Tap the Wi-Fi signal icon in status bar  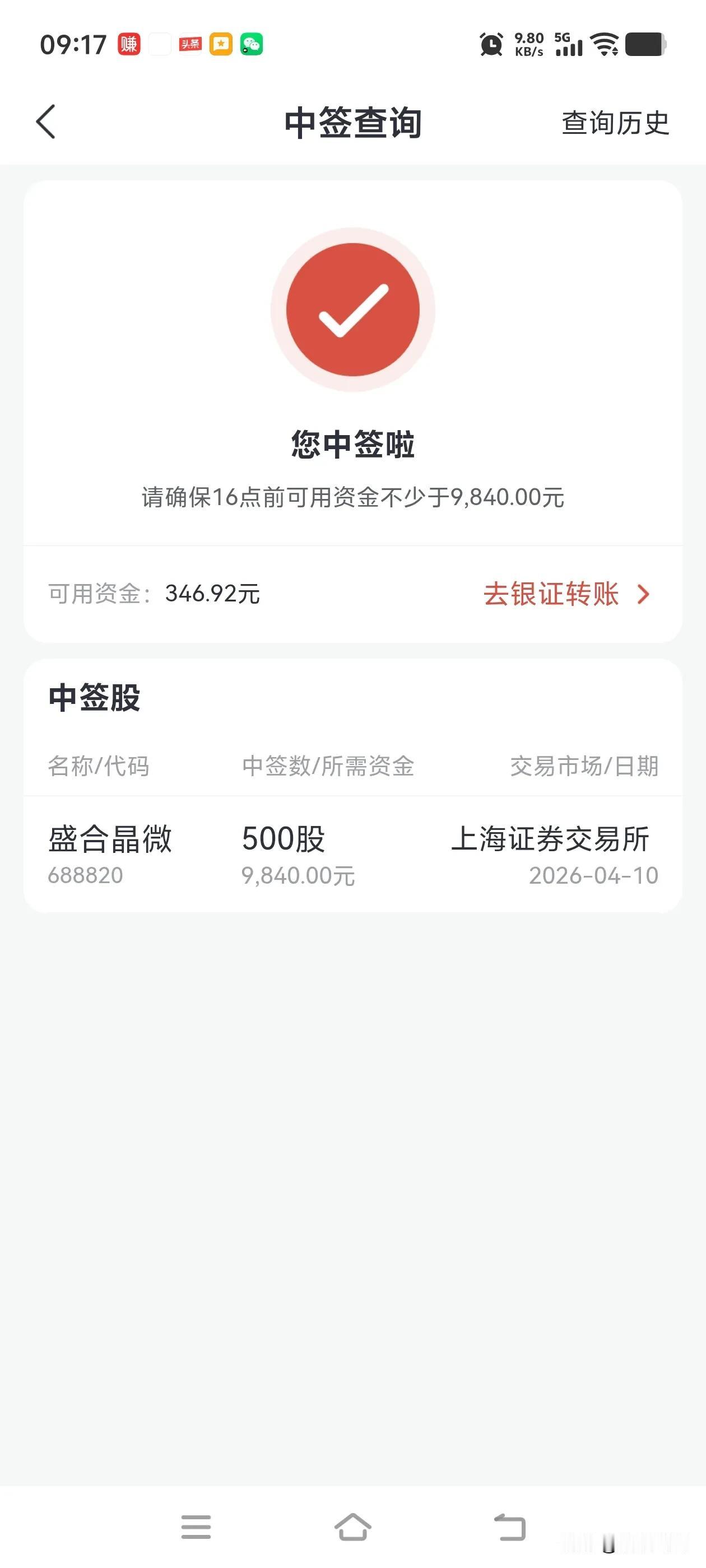point(604,44)
